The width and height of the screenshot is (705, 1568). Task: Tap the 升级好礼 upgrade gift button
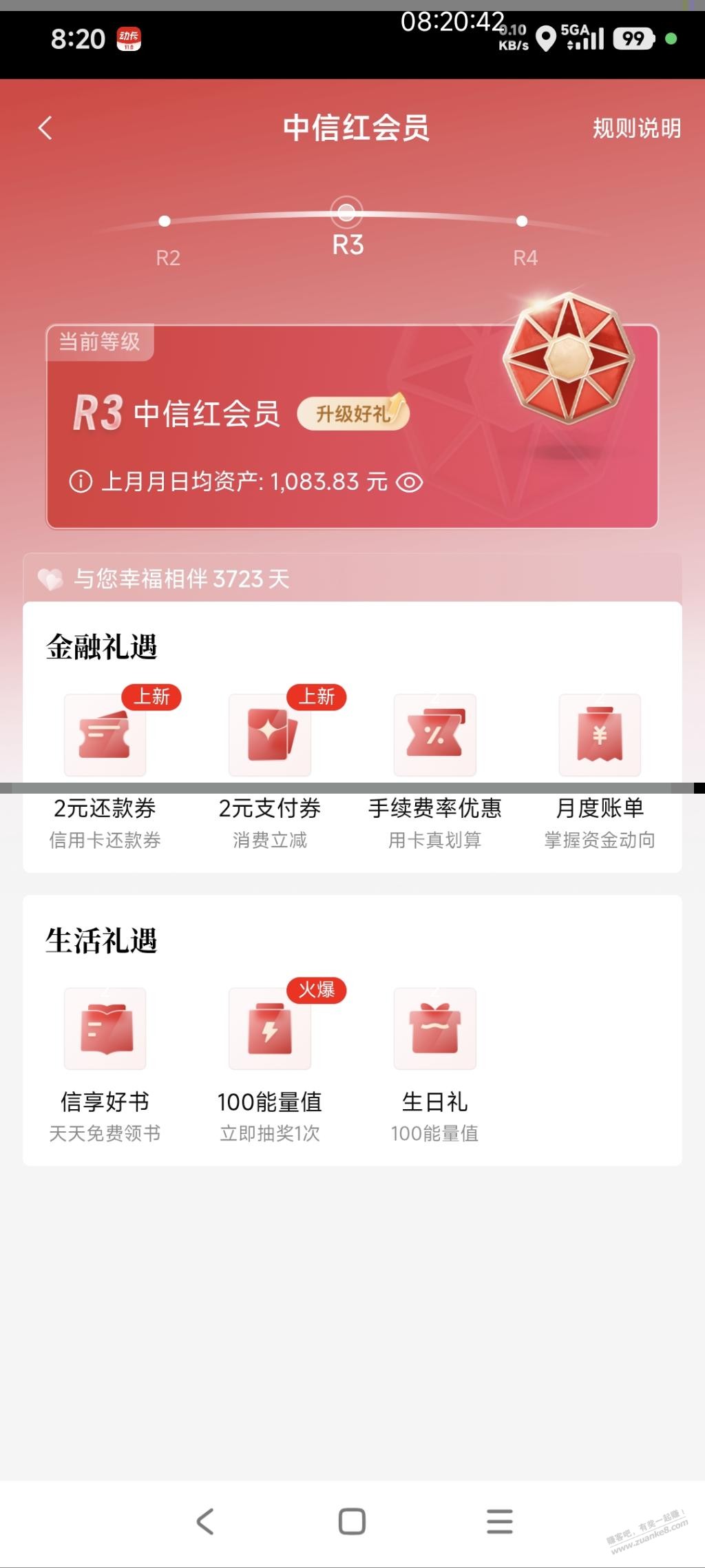point(353,413)
